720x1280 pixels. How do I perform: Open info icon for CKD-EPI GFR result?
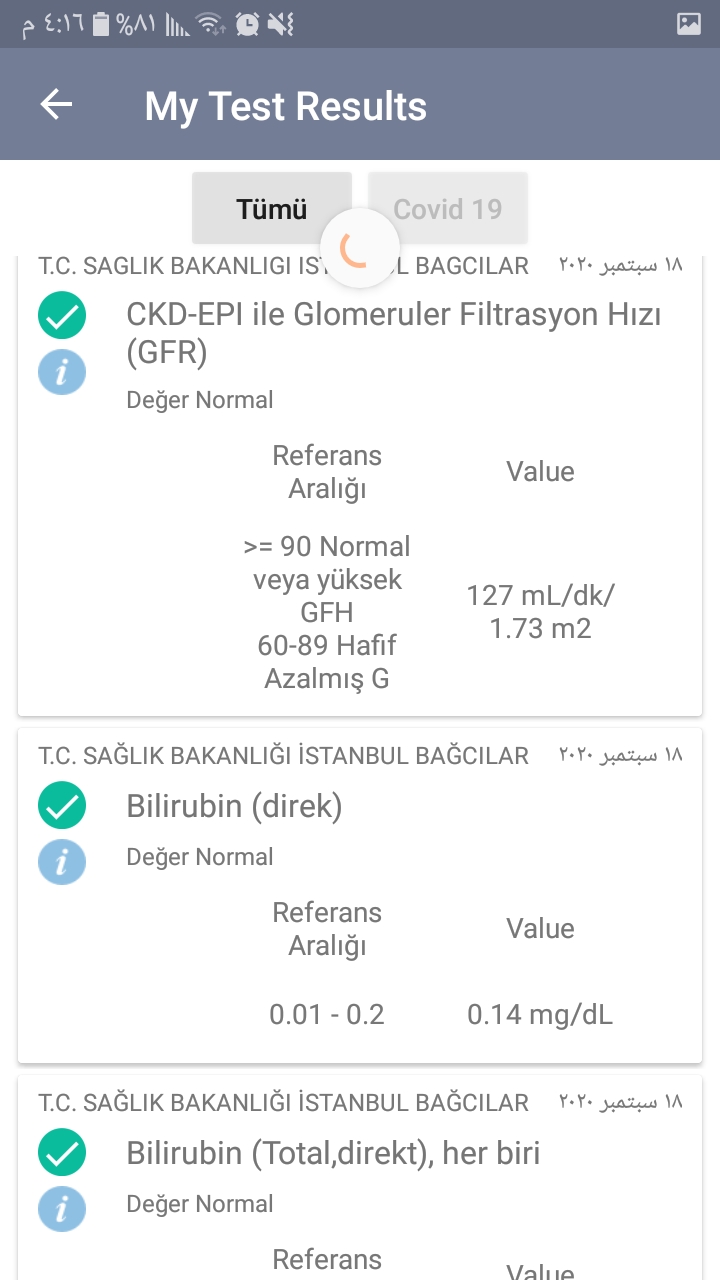click(x=62, y=373)
